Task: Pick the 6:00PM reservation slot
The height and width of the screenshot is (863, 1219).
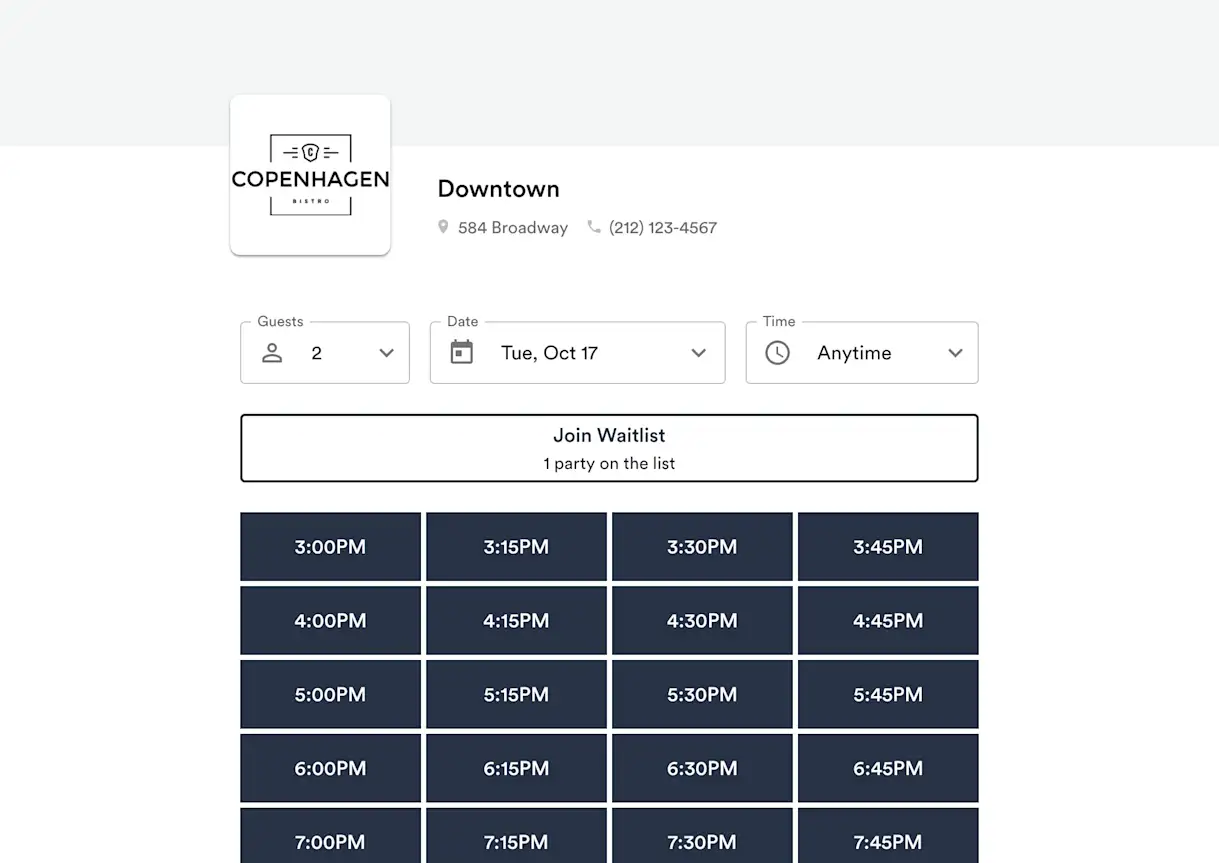Action: tap(330, 769)
